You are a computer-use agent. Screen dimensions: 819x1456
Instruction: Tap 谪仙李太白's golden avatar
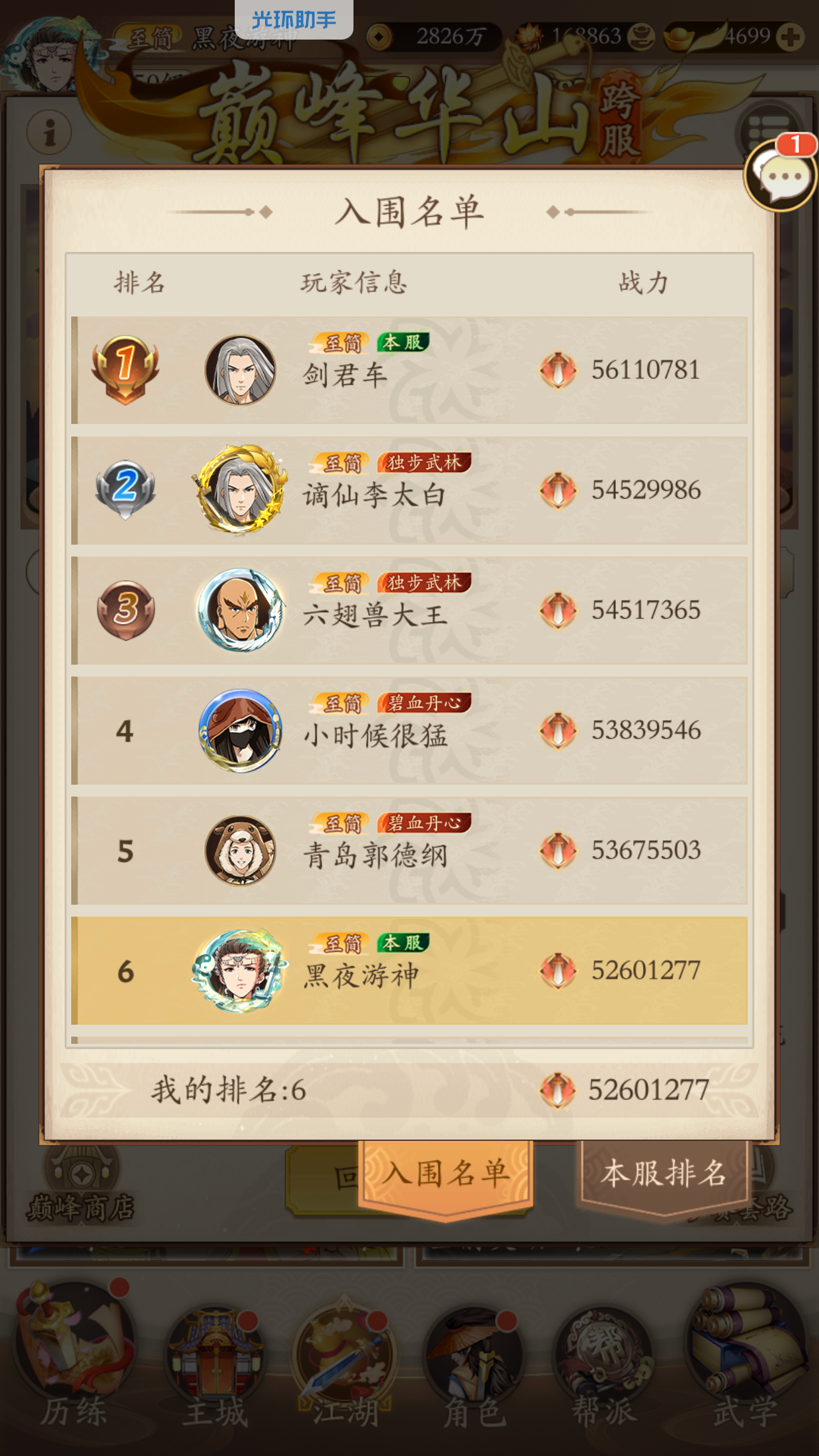(x=242, y=489)
